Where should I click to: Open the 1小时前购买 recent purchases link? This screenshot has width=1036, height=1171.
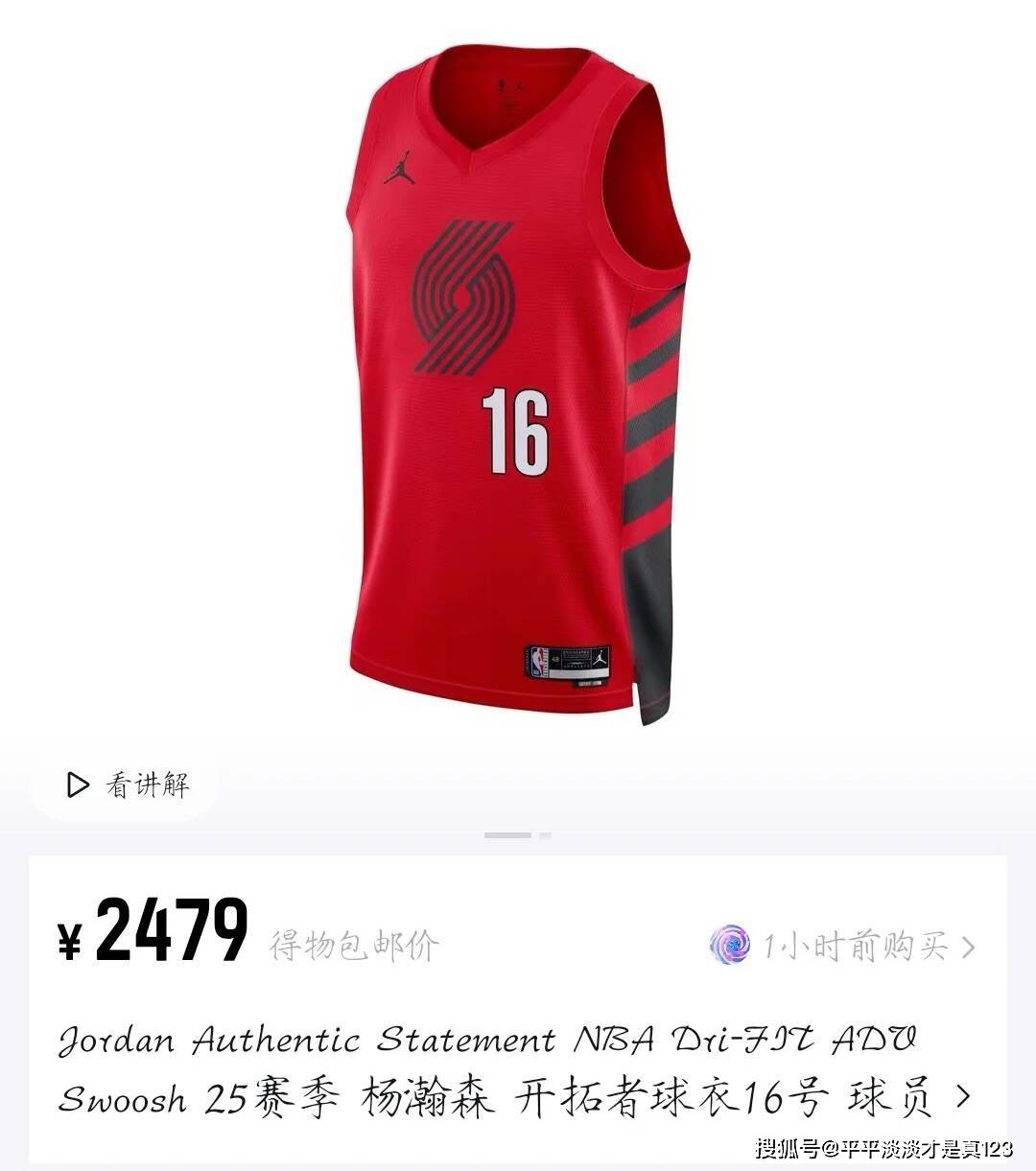(844, 947)
